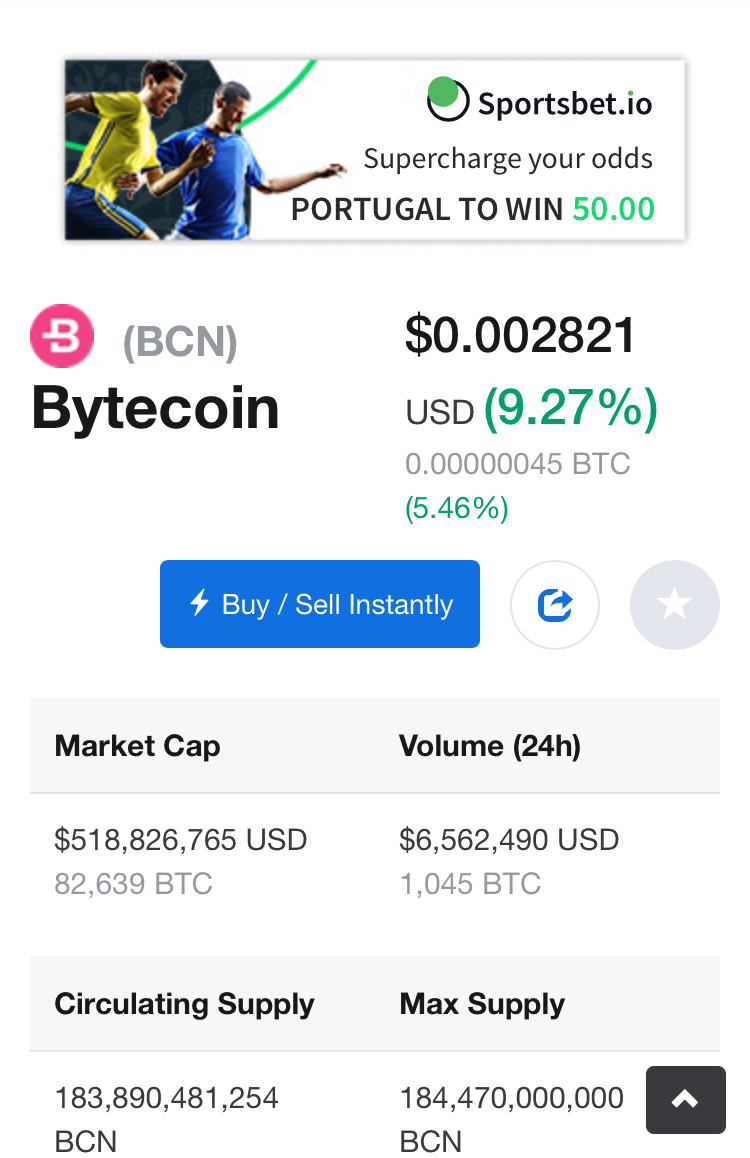The height and width of the screenshot is (1158, 750).
Task: Toggle BTC price view by clicking 0.00000045 BTC
Action: pyautogui.click(x=517, y=464)
